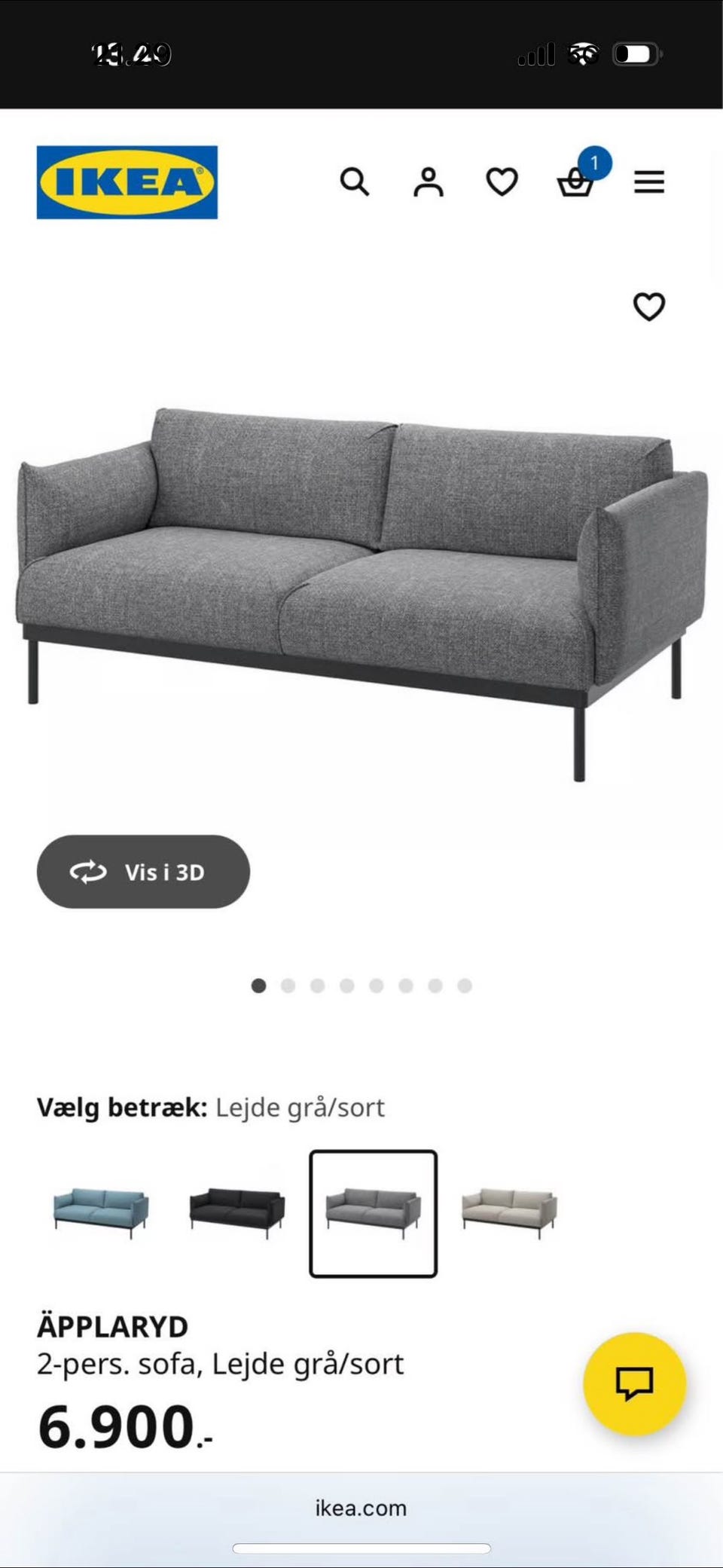Click the IKEA logo
This screenshot has height=1568, width=723.
pyautogui.click(x=125, y=181)
